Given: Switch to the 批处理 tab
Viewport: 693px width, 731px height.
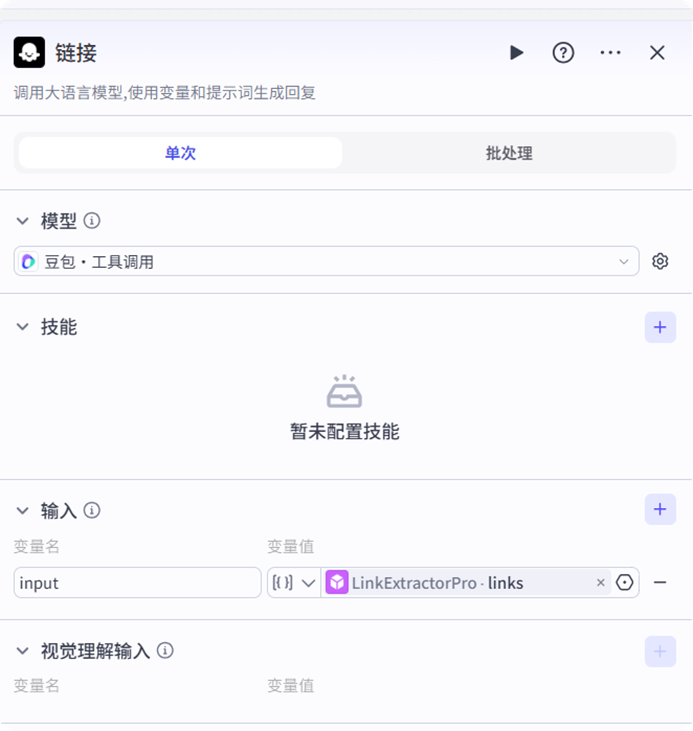Looking at the screenshot, I should pos(509,153).
